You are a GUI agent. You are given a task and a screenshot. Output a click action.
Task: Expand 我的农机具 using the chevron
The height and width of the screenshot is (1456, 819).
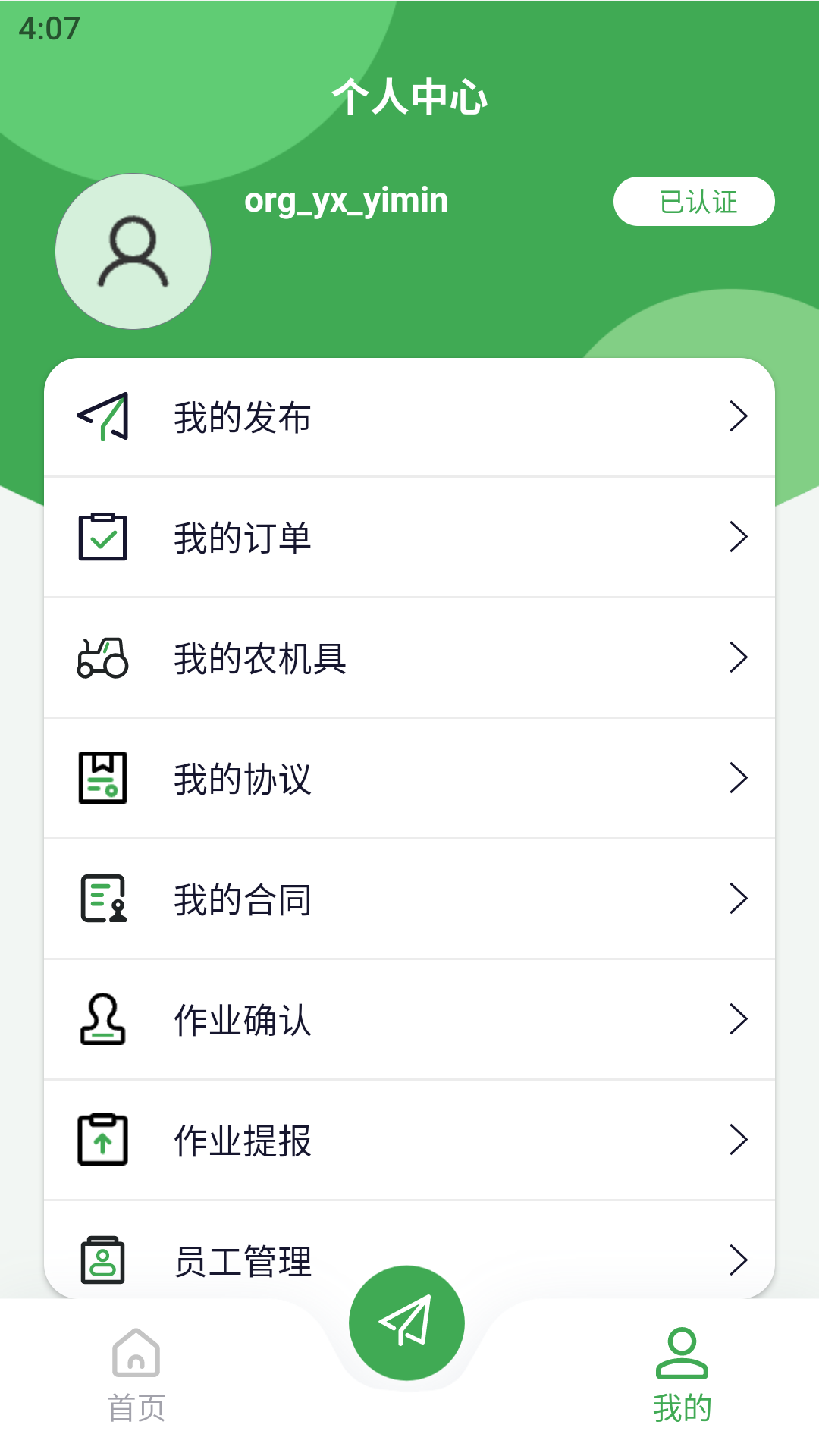[739, 658]
